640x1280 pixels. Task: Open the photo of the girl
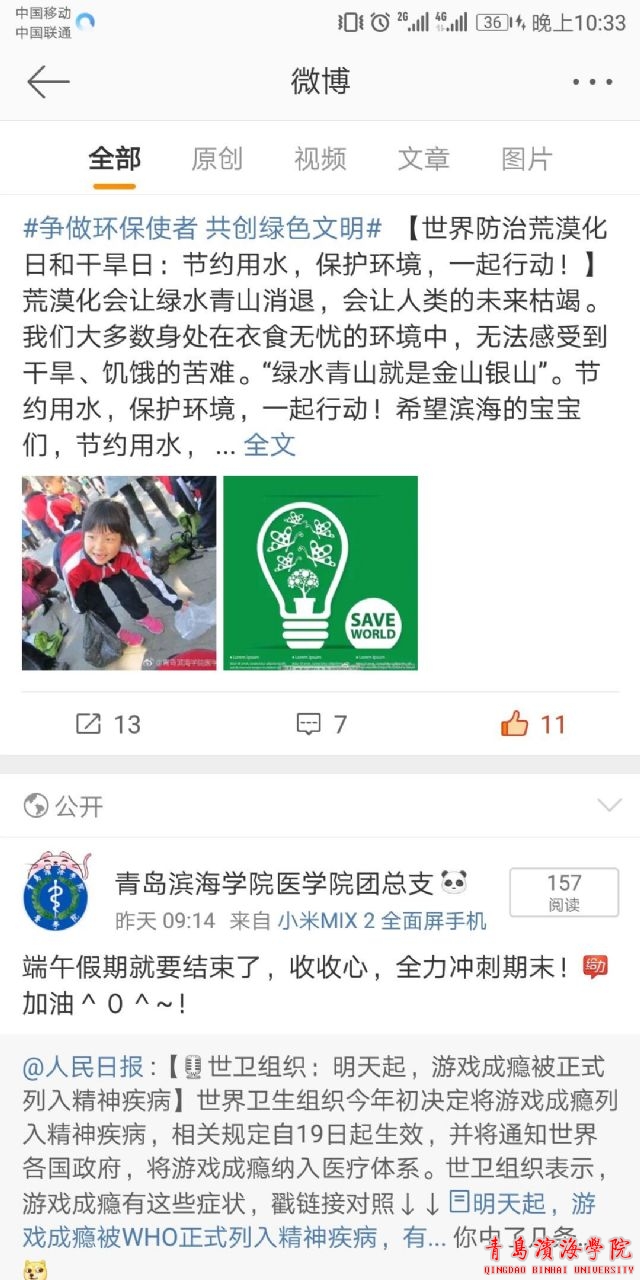point(119,573)
